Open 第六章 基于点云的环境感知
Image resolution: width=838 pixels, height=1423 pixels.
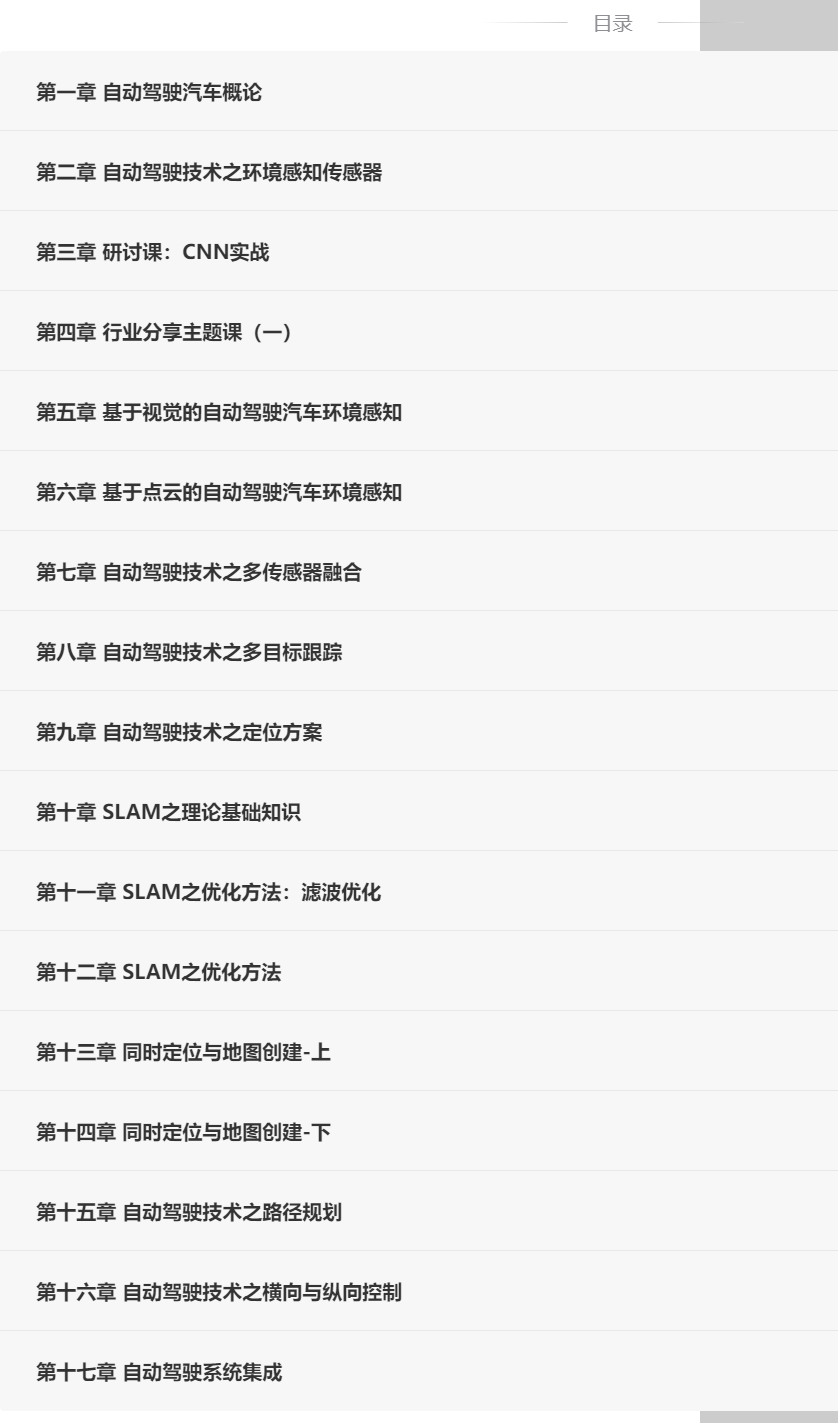point(219,492)
